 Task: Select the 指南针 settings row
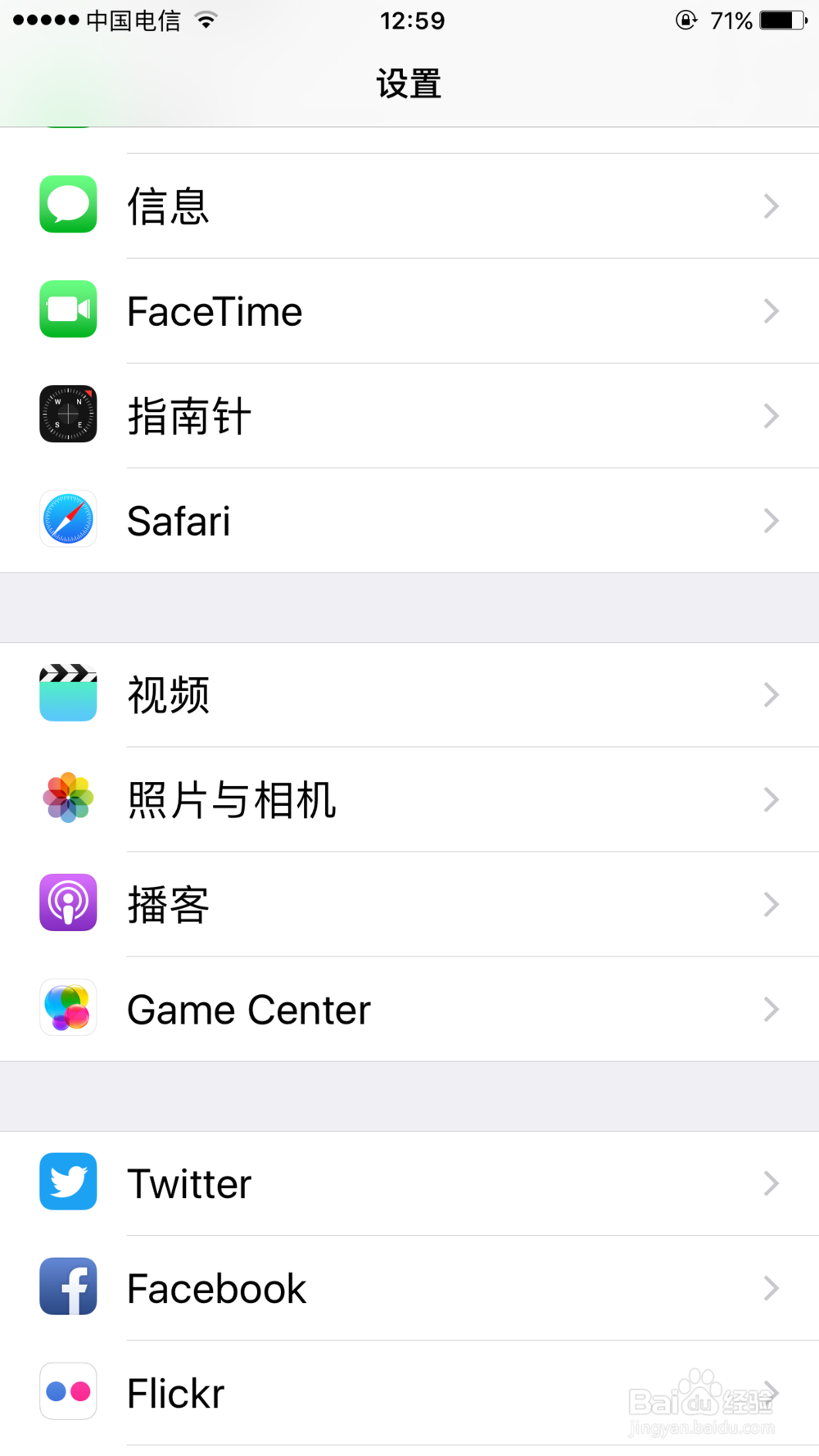click(x=409, y=416)
